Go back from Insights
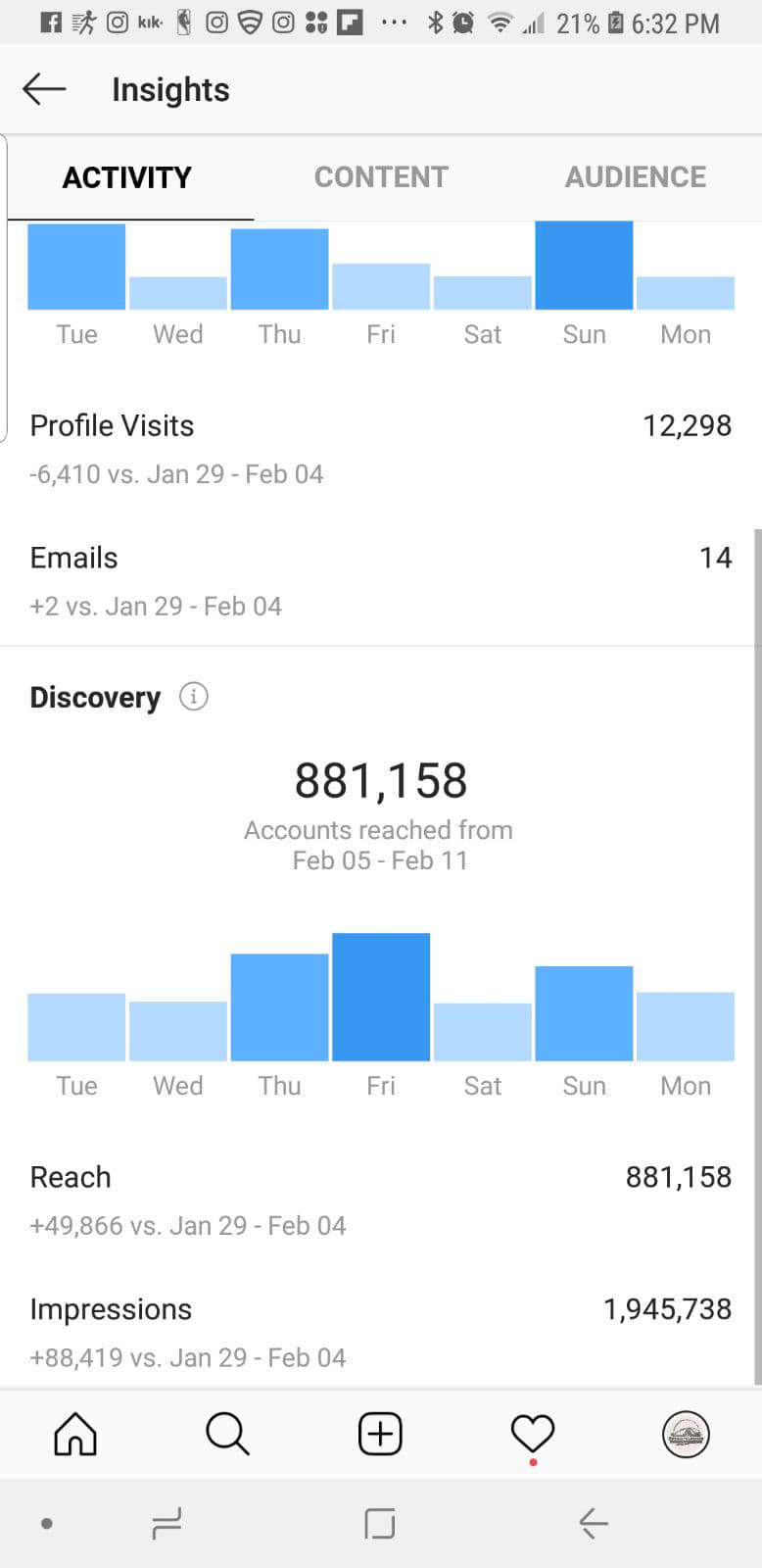Screen dimensions: 762x1568 44,89
